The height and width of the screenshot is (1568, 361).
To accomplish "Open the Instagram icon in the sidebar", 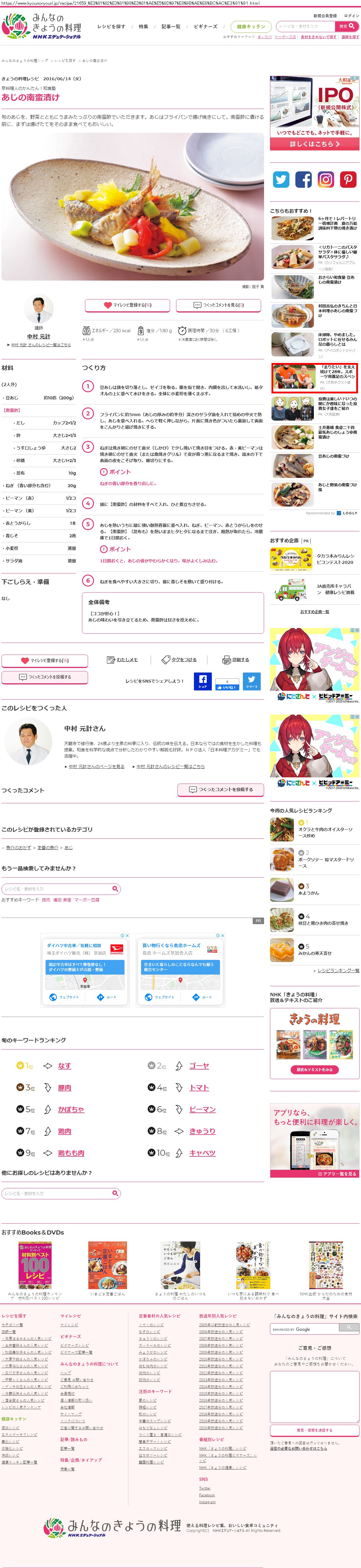I will pyautogui.click(x=326, y=179).
